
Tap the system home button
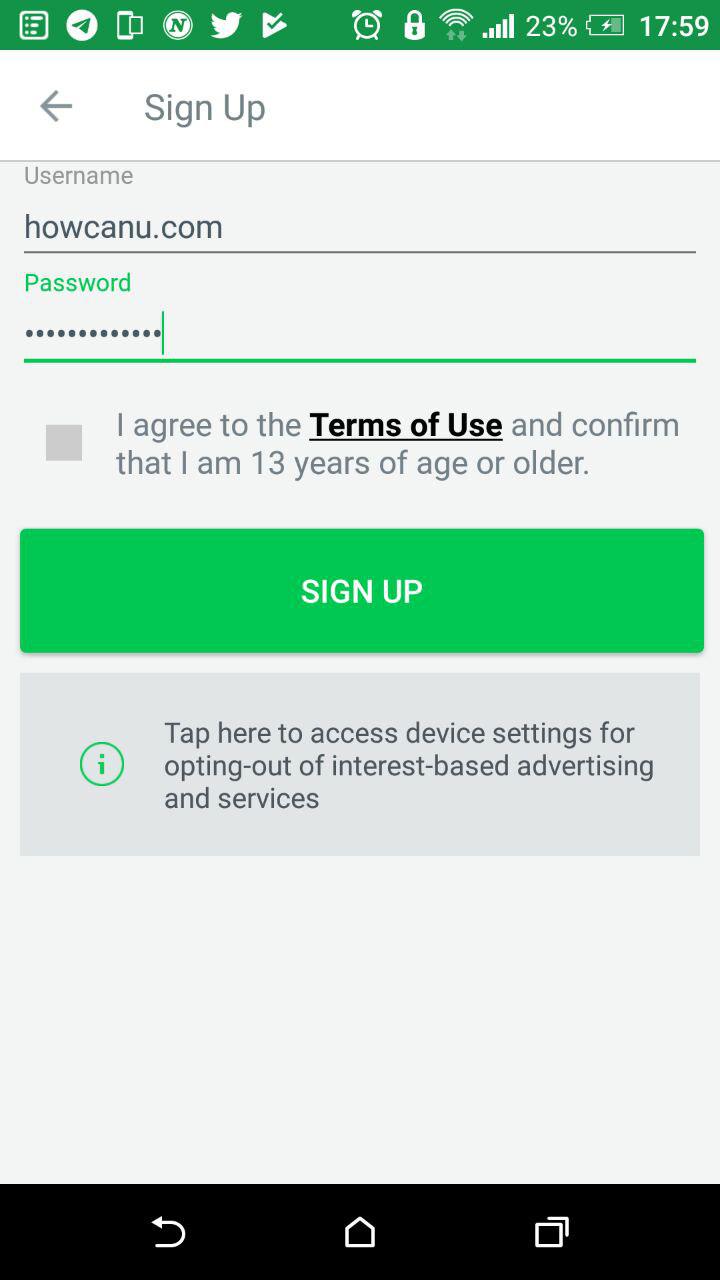[x=360, y=1232]
